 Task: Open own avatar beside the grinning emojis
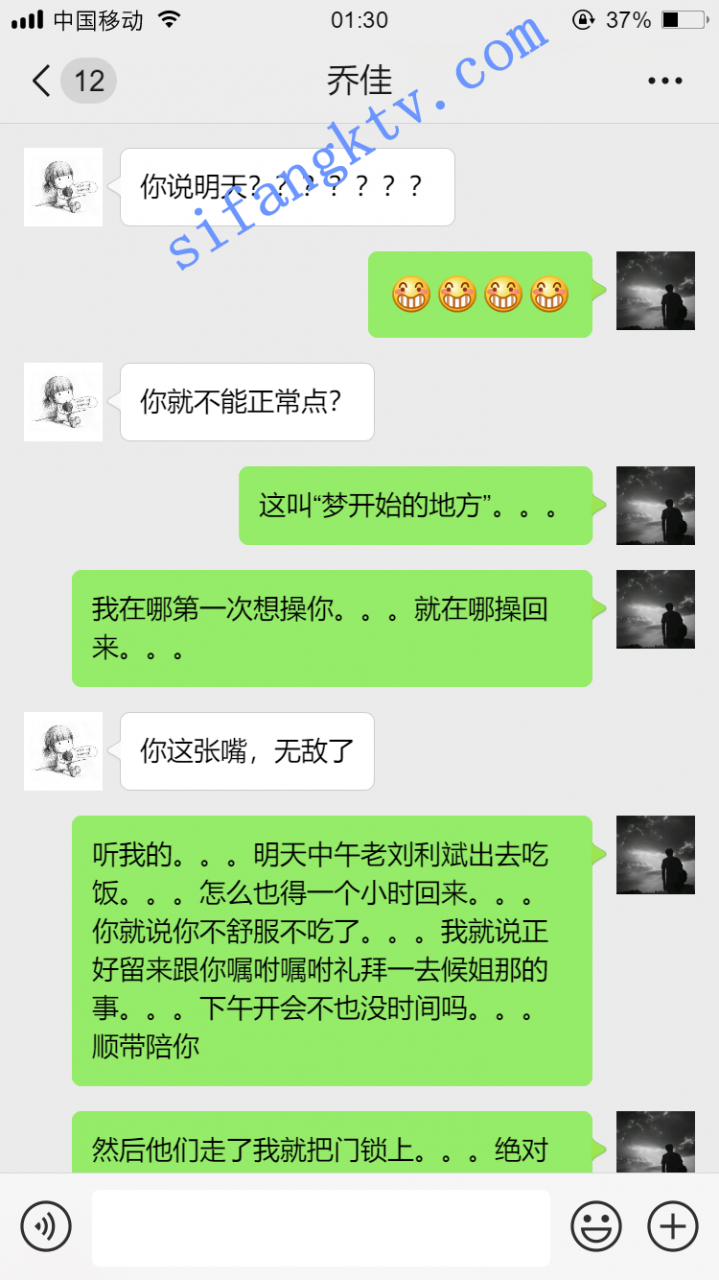pyautogui.click(x=655, y=291)
